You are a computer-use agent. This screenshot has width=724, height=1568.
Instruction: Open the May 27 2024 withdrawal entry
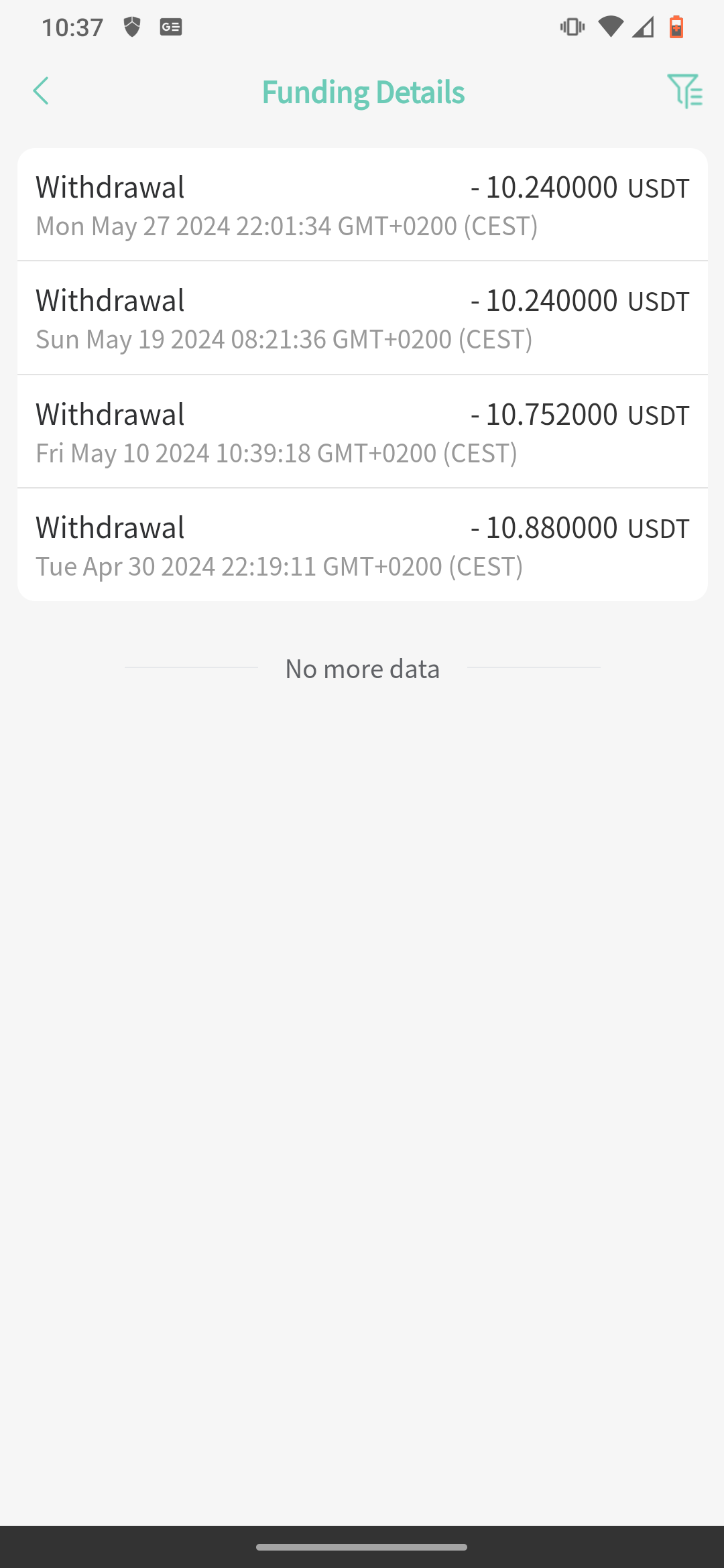[x=362, y=204]
